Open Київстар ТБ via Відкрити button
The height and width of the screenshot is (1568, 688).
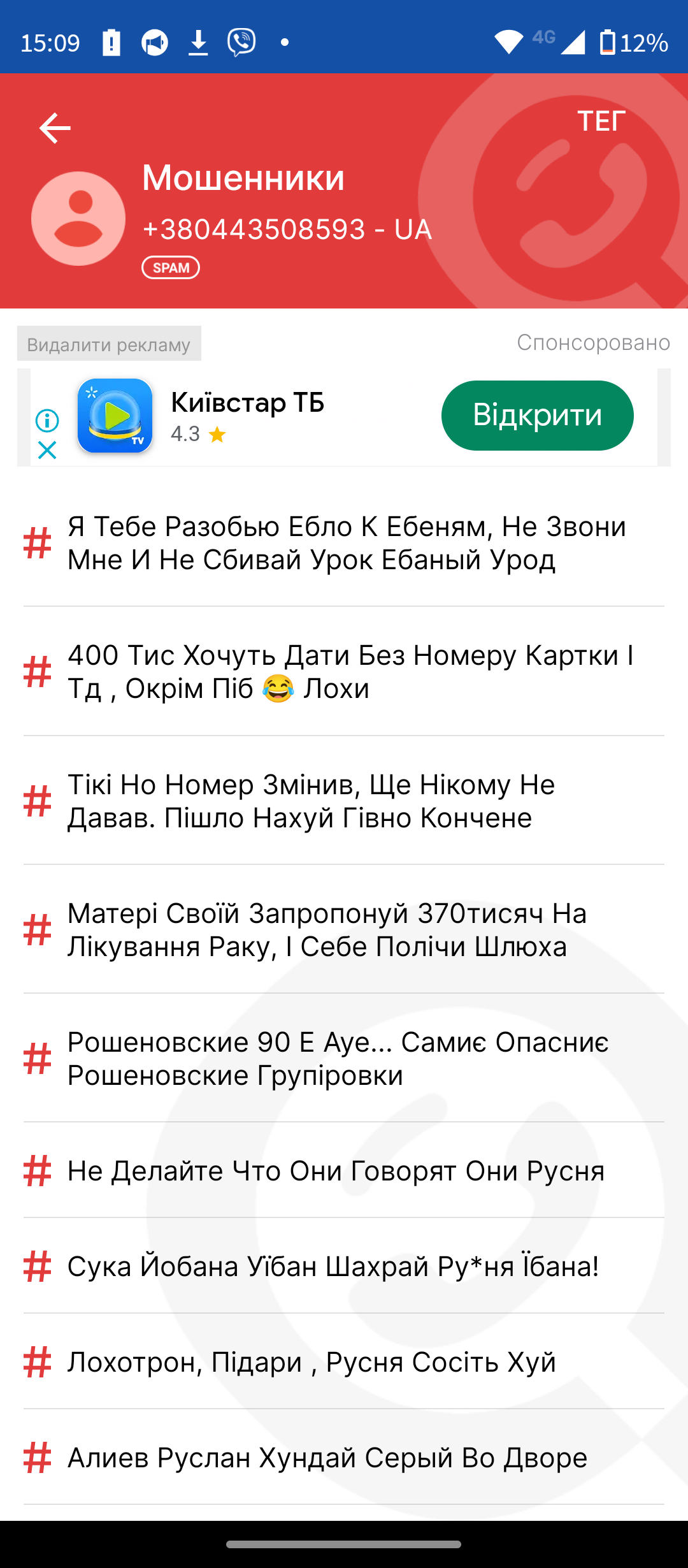537,416
